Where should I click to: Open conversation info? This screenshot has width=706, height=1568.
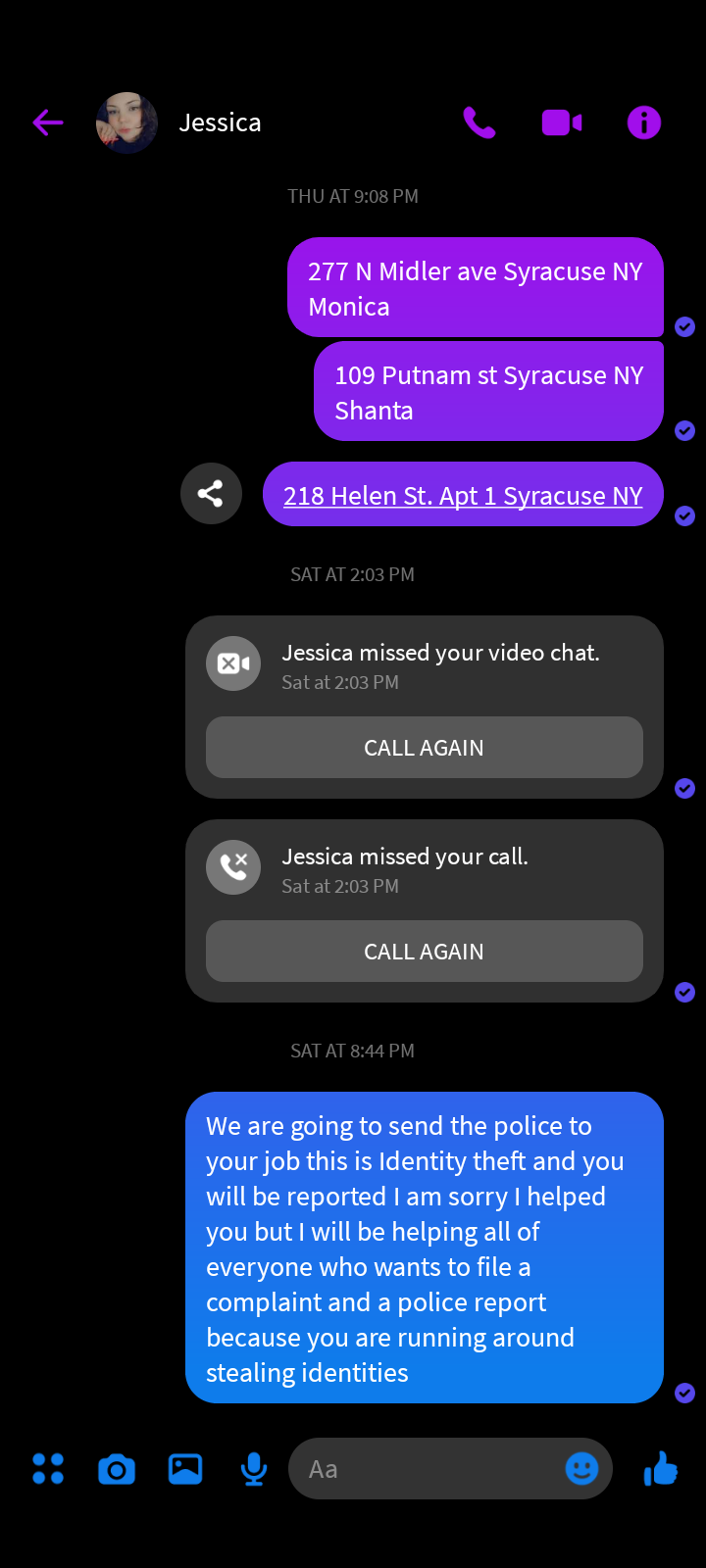(644, 122)
